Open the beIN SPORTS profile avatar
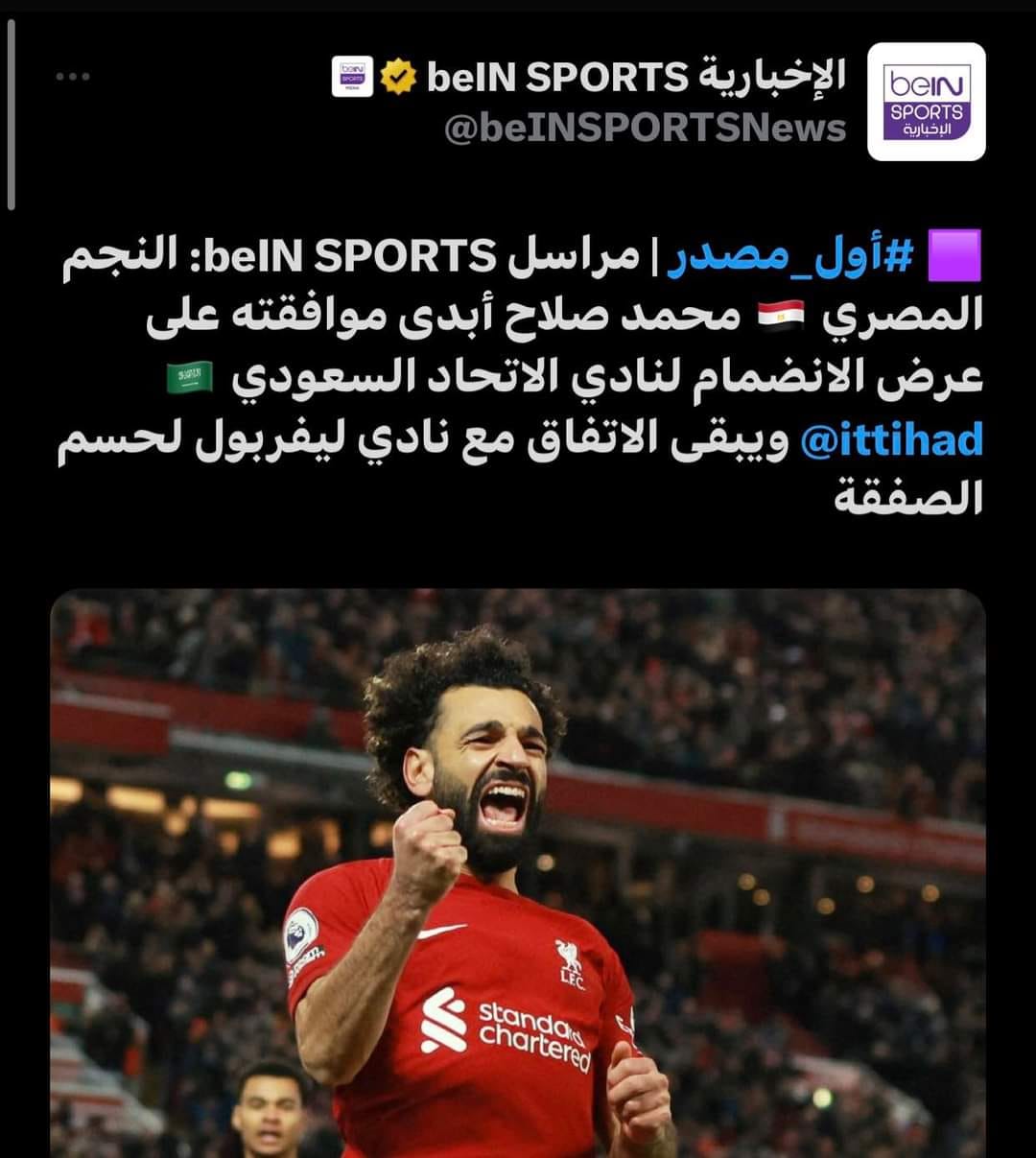 point(926,101)
